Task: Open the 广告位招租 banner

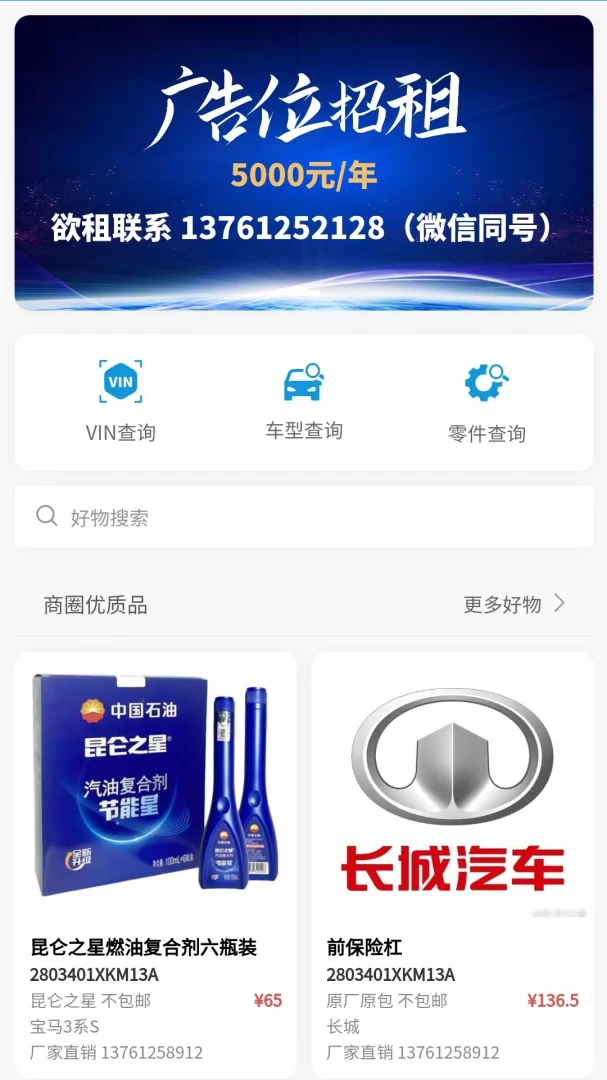Action: coord(304,163)
